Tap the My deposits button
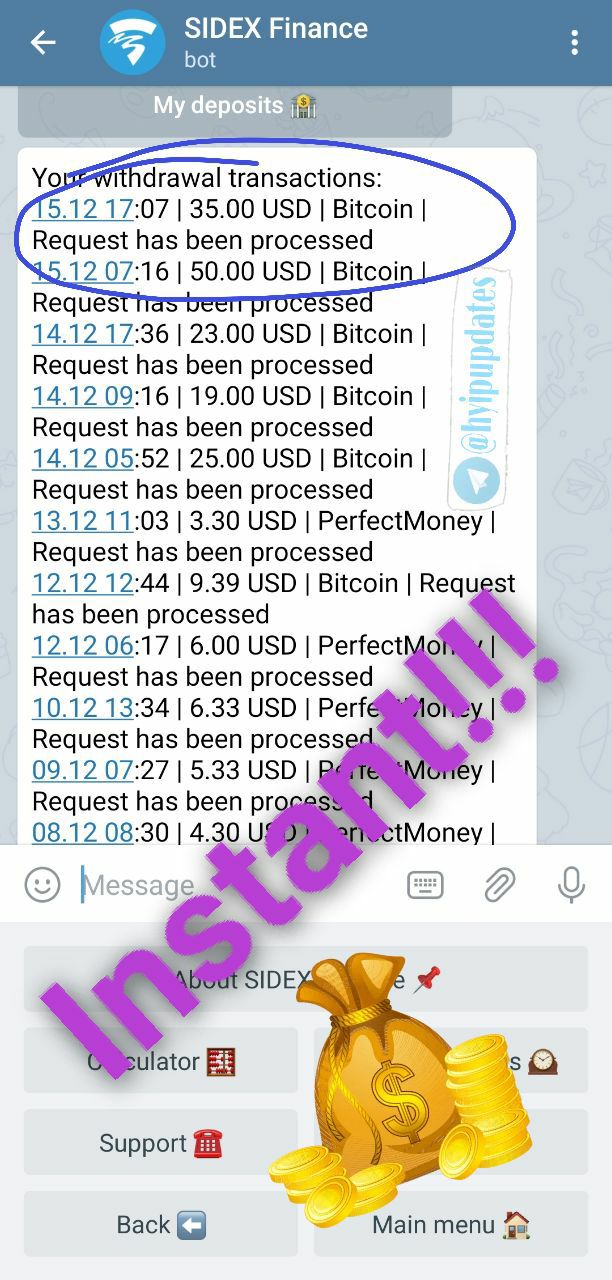The image size is (612, 1280). [235, 105]
